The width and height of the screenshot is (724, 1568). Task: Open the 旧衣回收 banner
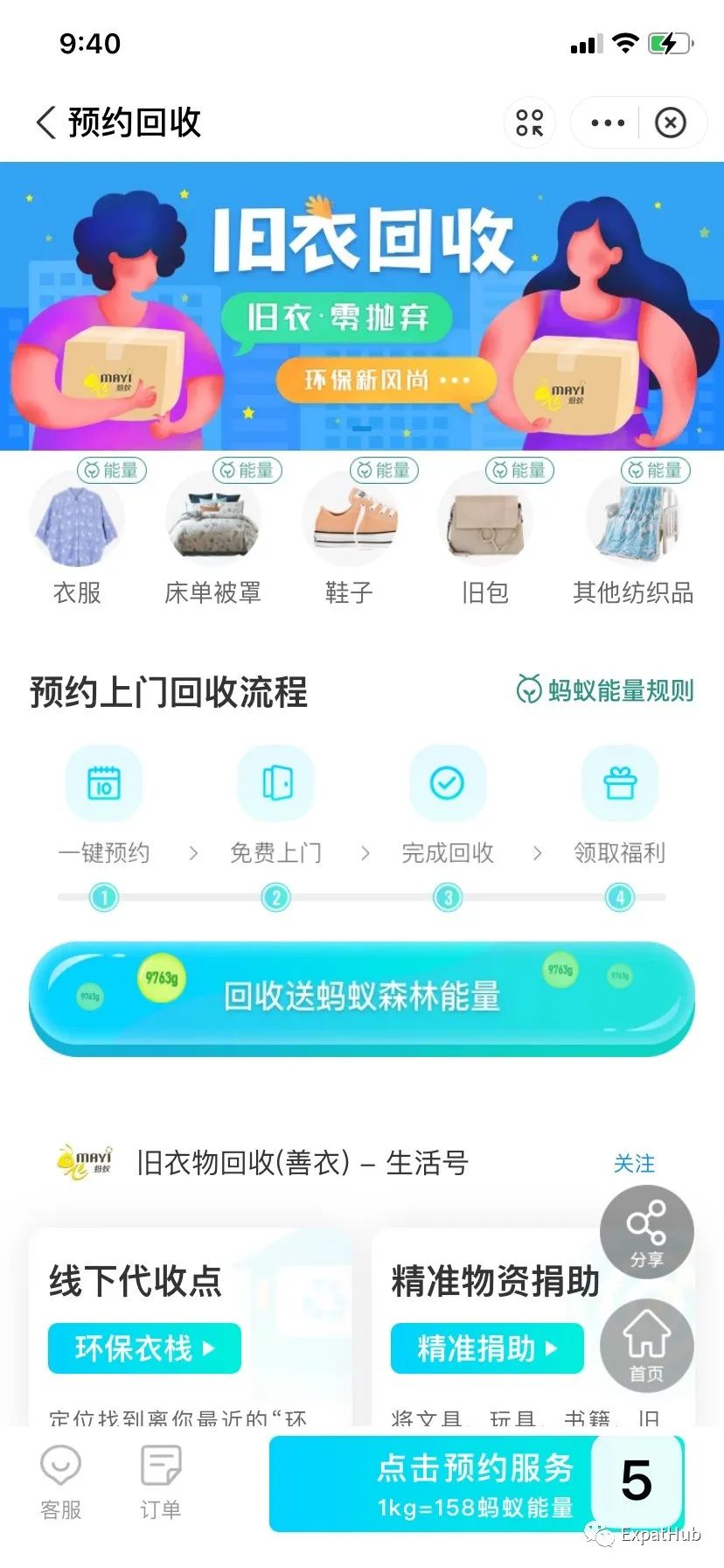pos(362,306)
